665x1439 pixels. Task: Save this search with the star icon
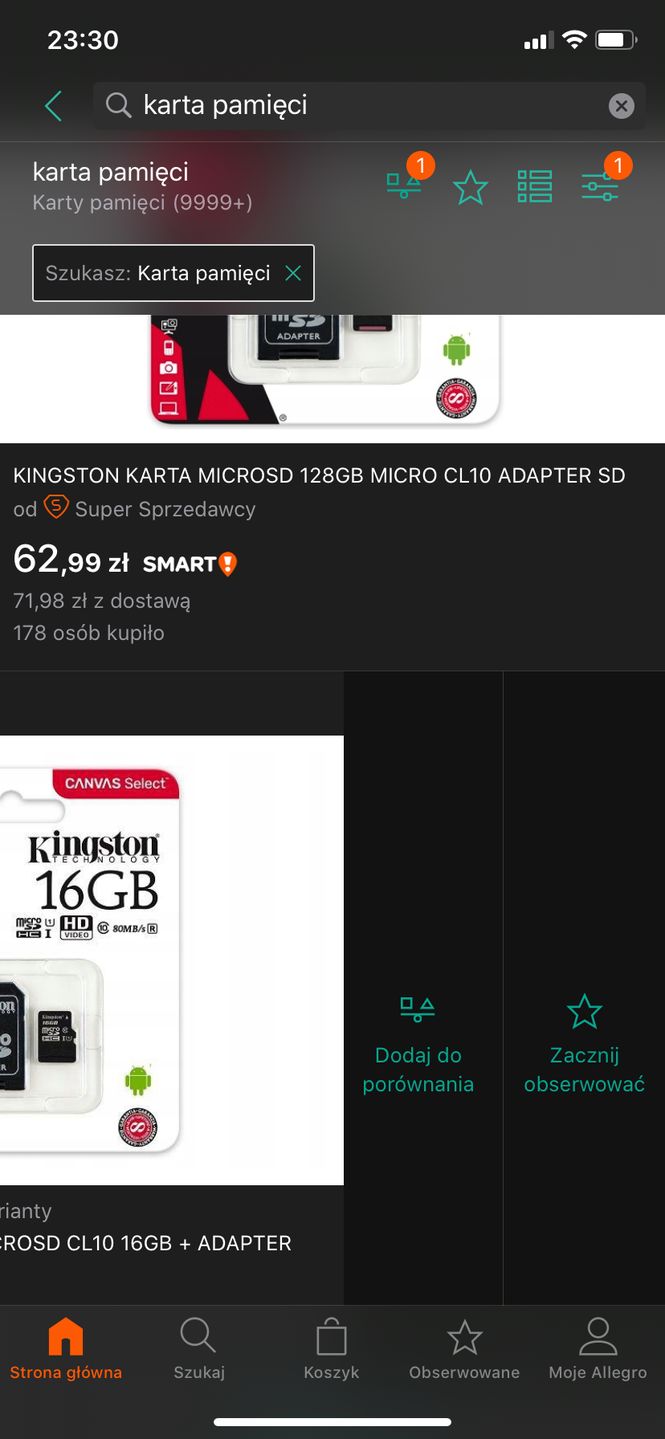(x=470, y=187)
